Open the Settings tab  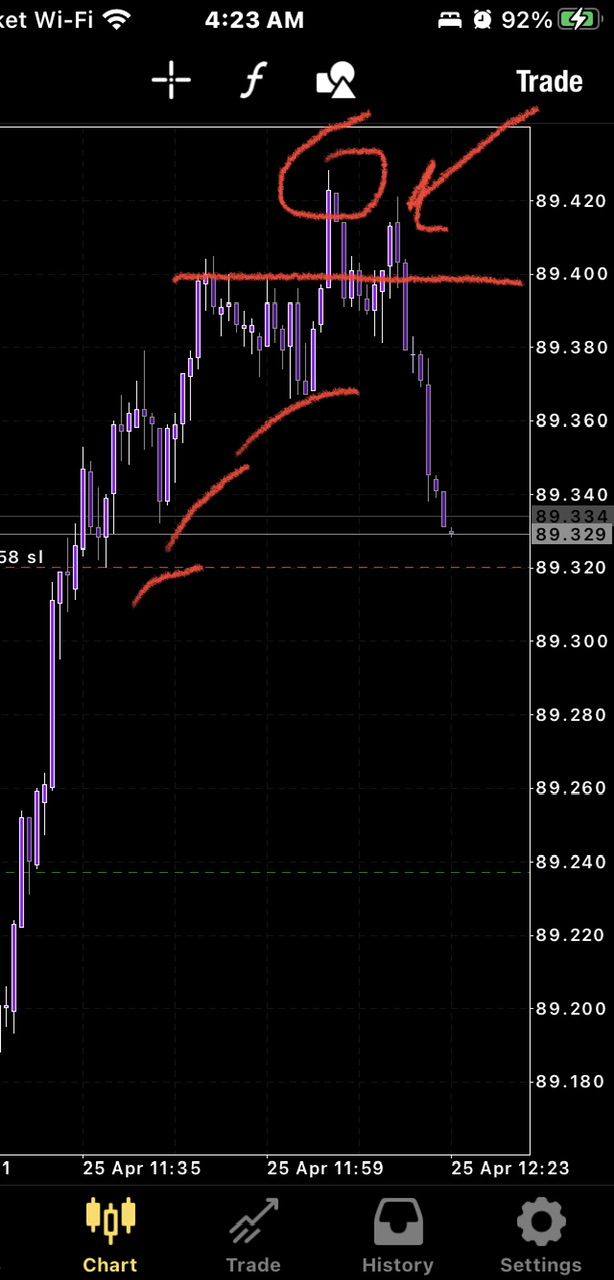[540, 1234]
